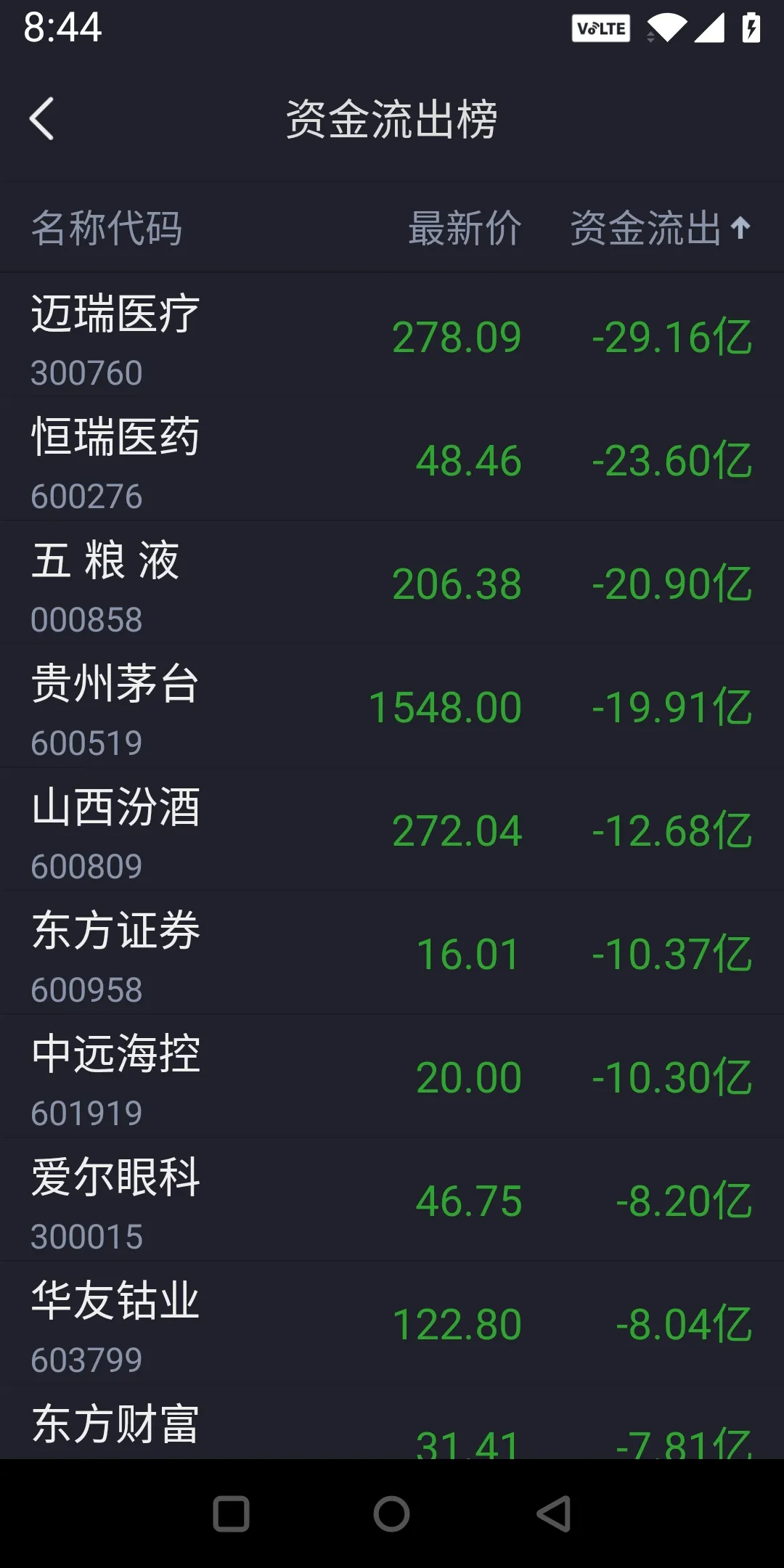784x1568 pixels.
Task: Tap the system home button
Action: (x=392, y=1514)
